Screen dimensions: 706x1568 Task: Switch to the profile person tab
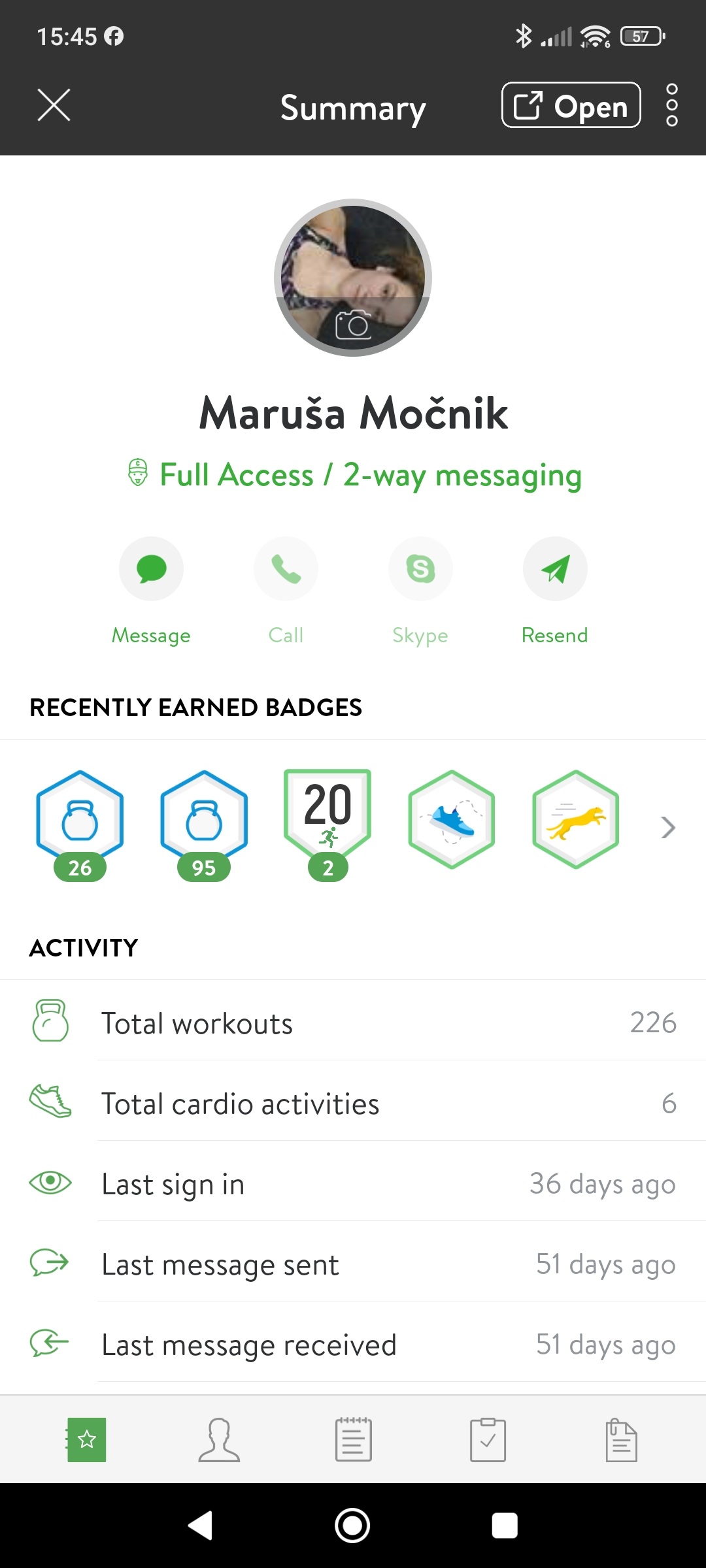click(219, 1440)
